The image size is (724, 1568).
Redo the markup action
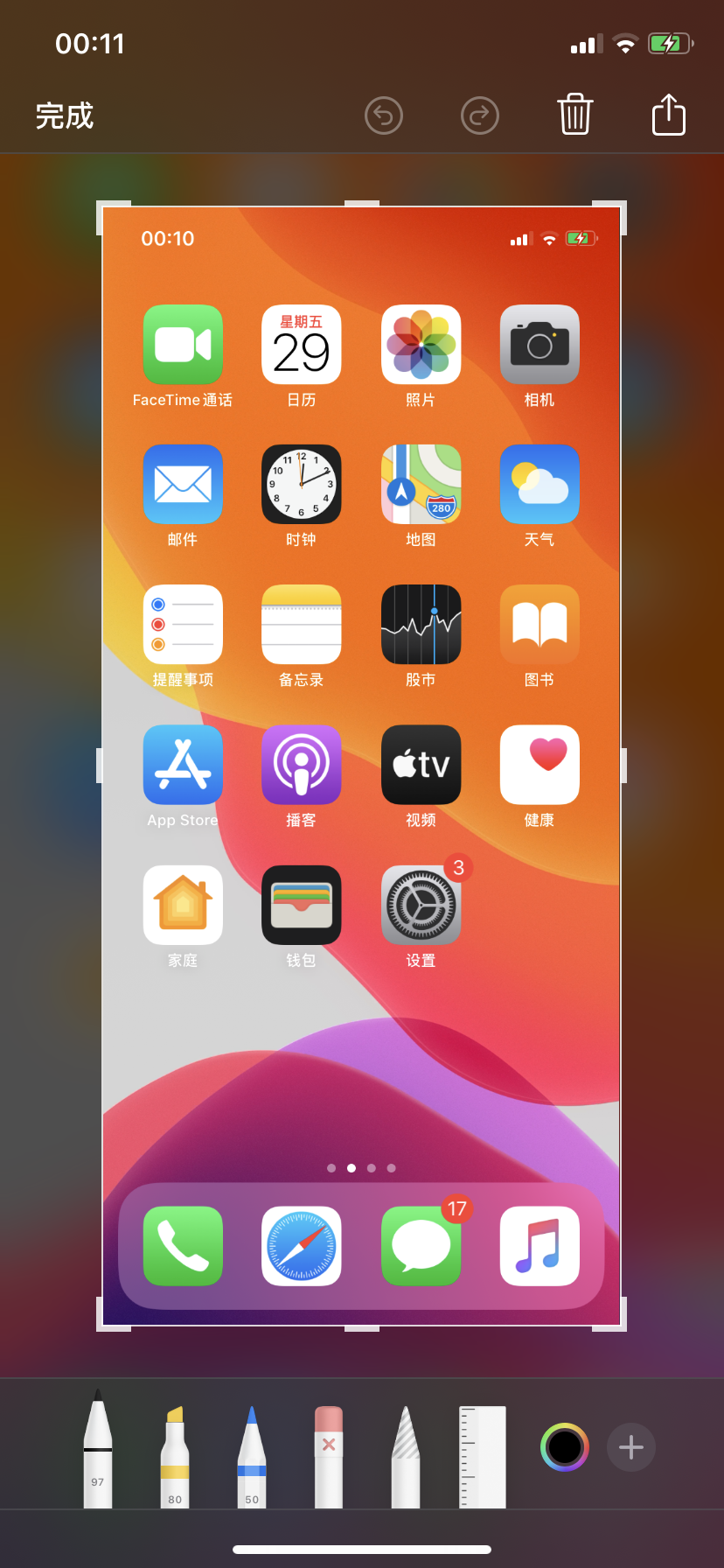click(x=479, y=115)
